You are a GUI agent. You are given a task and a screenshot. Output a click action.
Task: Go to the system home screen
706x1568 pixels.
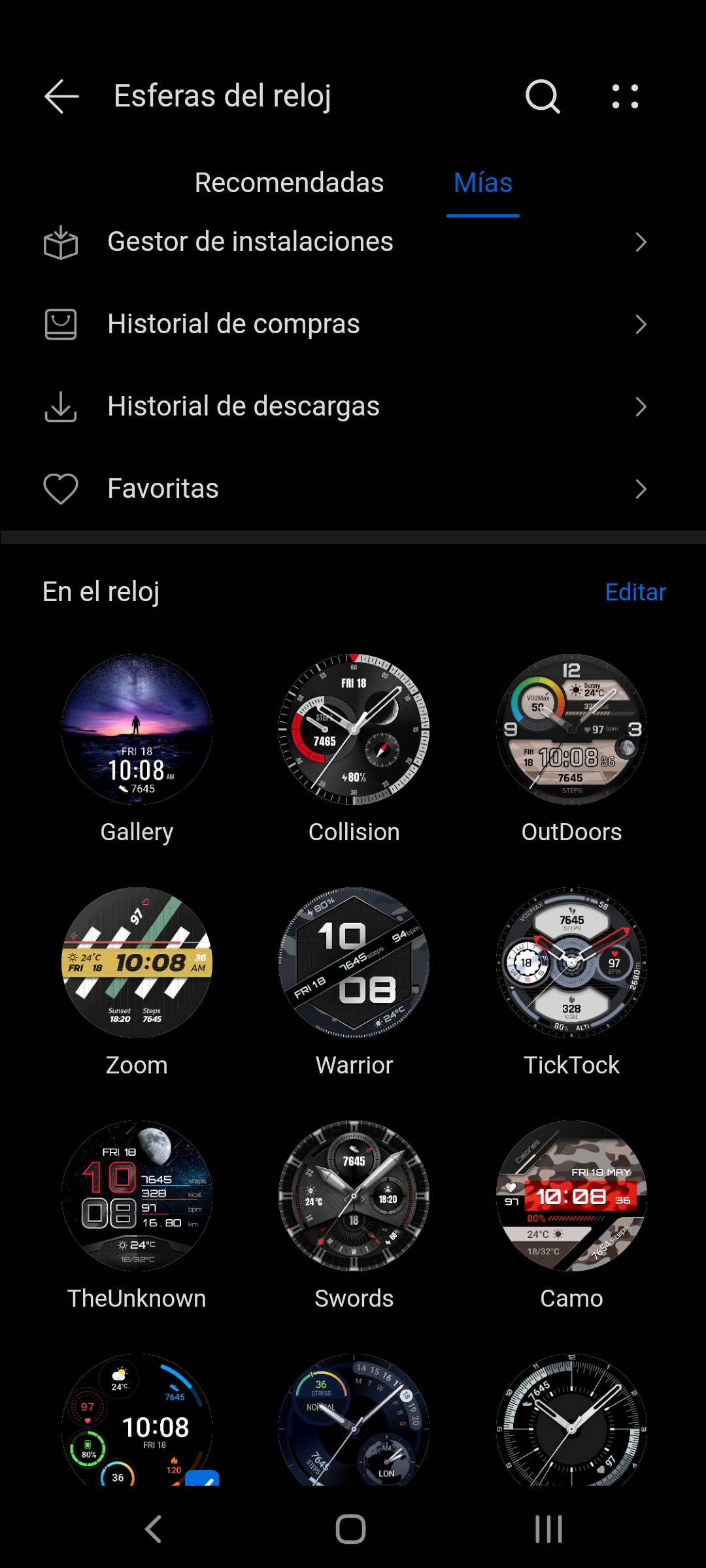tap(350, 1529)
